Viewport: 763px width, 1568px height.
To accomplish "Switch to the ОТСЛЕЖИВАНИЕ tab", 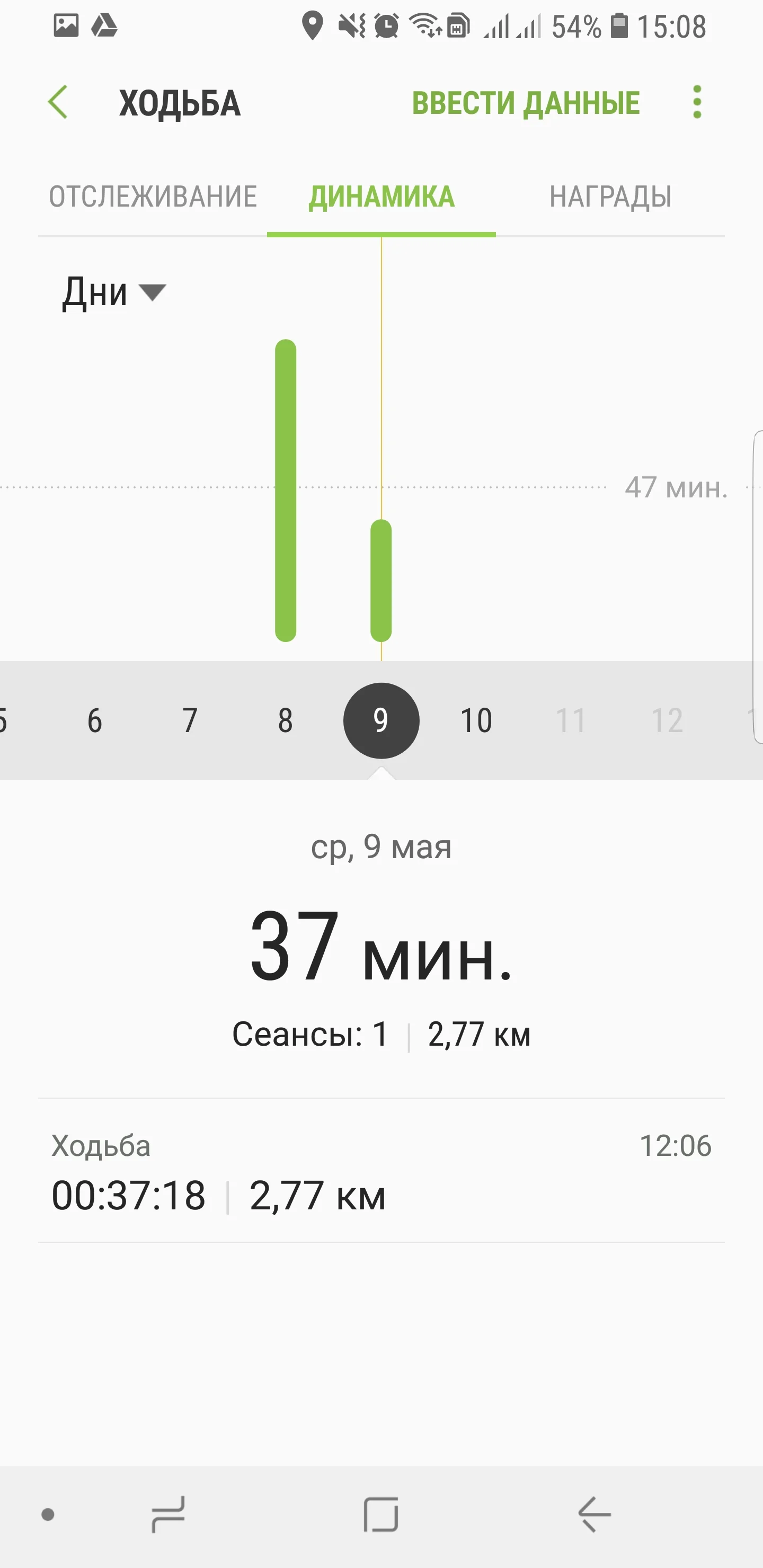I will coord(153,197).
